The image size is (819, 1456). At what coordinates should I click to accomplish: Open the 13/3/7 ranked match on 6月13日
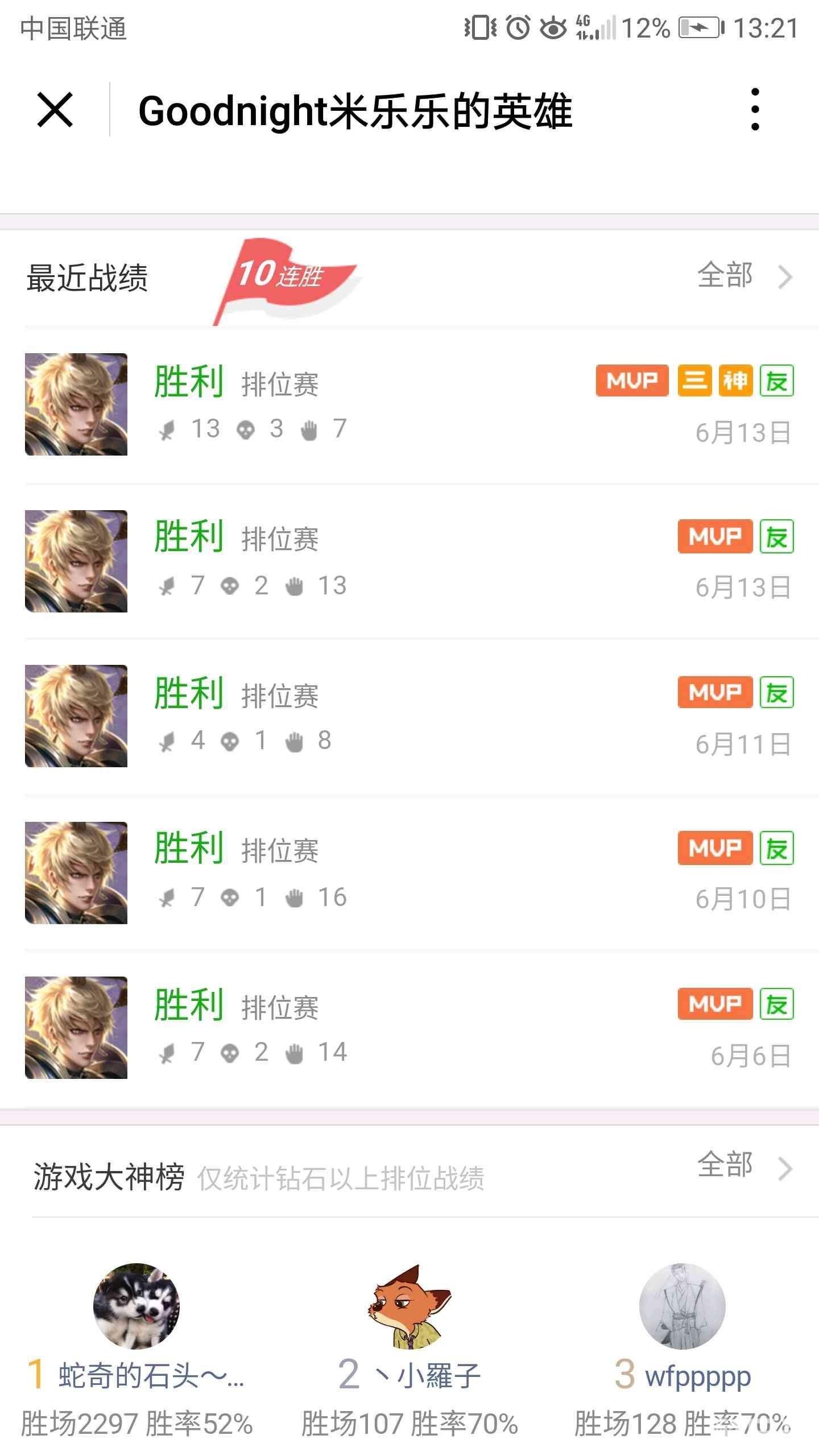tap(409, 405)
